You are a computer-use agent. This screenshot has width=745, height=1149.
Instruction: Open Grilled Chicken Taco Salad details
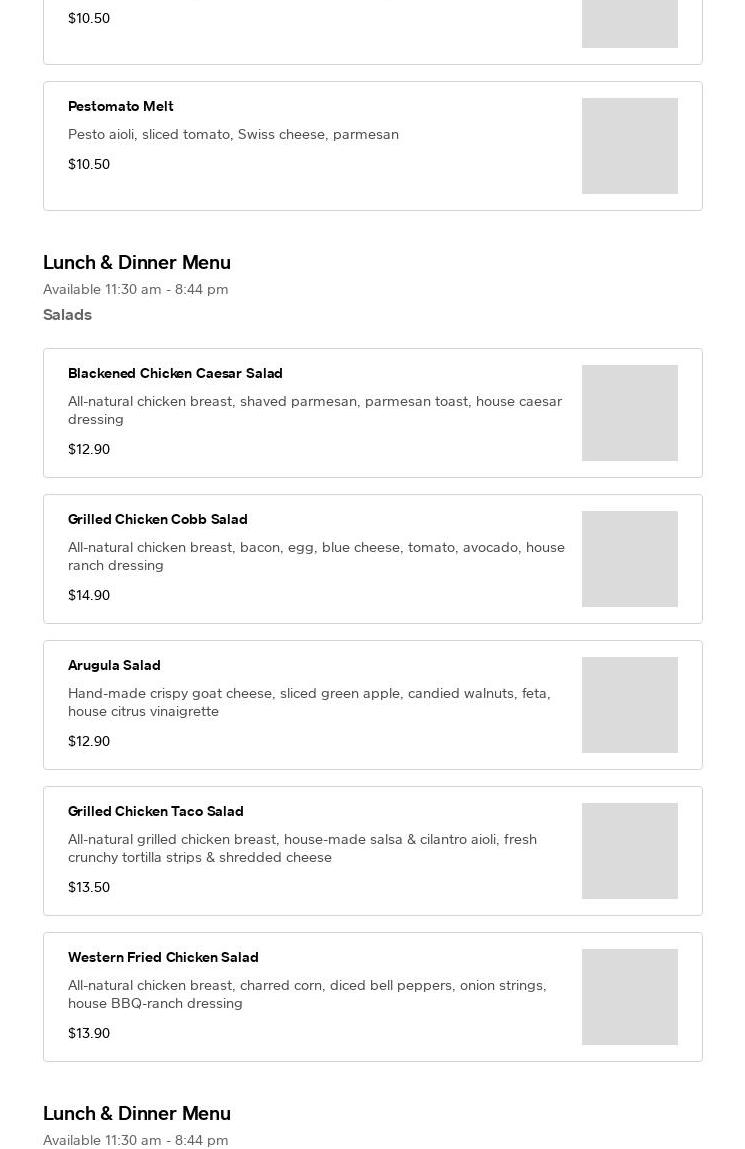tap(372, 851)
